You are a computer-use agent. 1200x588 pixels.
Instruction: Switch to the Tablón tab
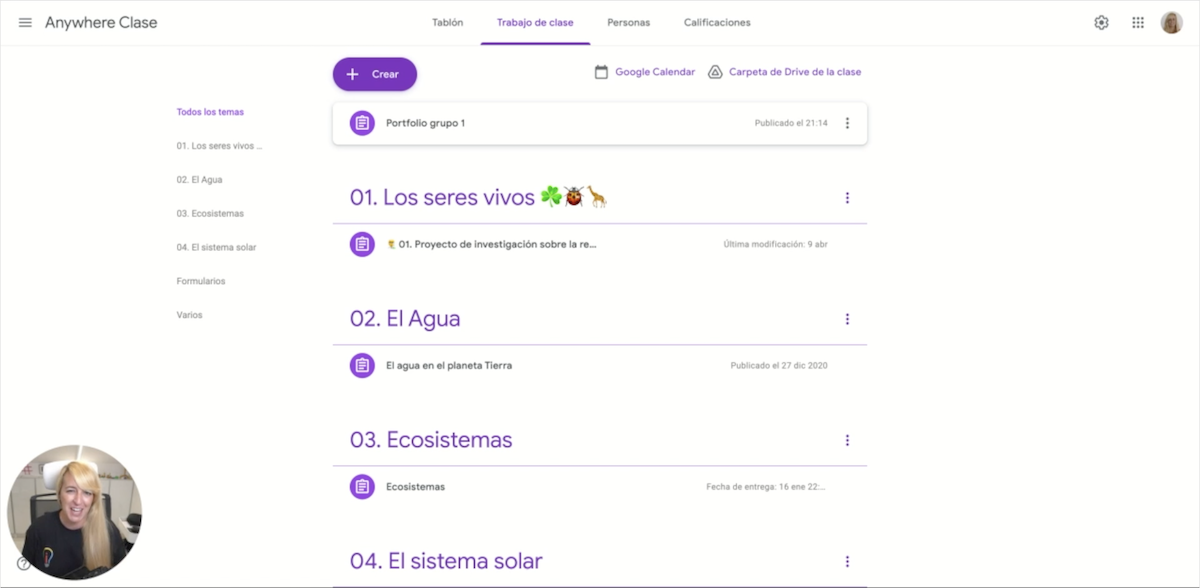[x=447, y=23]
